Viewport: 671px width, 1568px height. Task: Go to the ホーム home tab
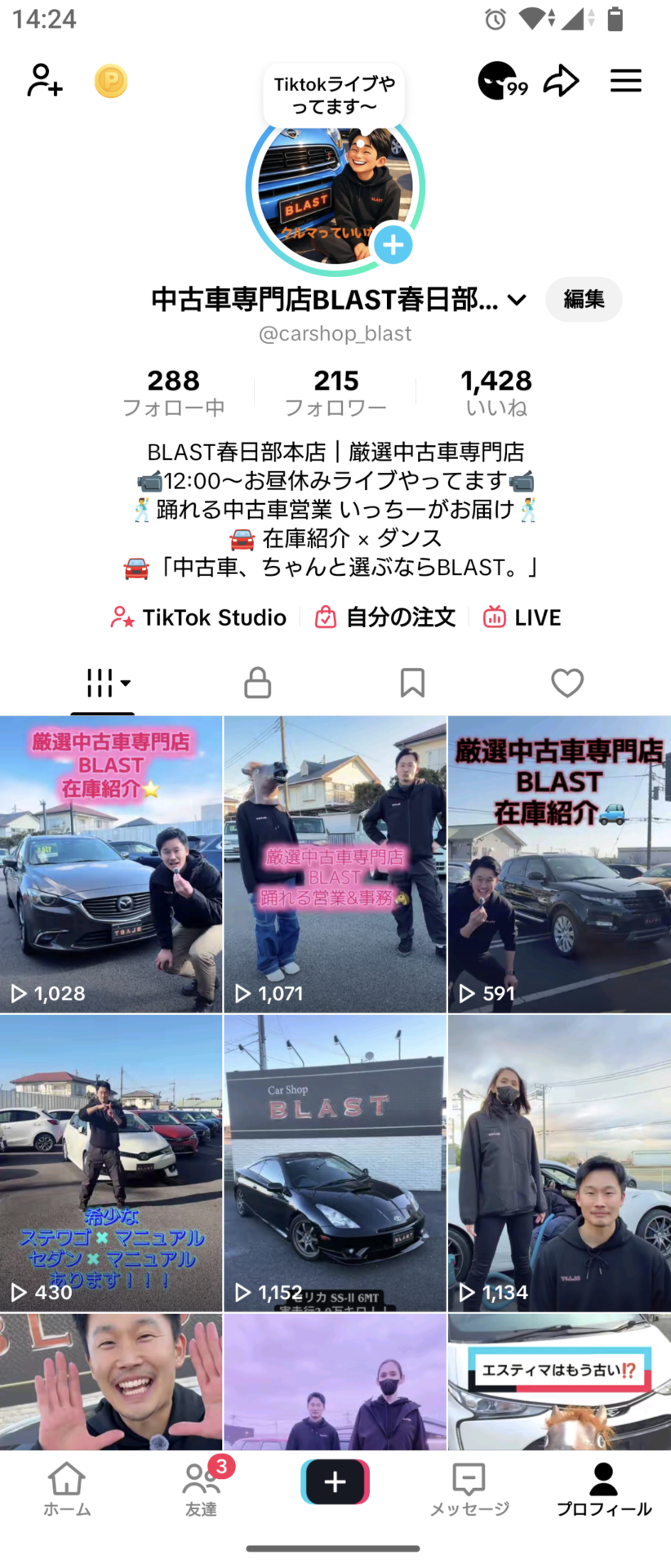click(x=67, y=1488)
